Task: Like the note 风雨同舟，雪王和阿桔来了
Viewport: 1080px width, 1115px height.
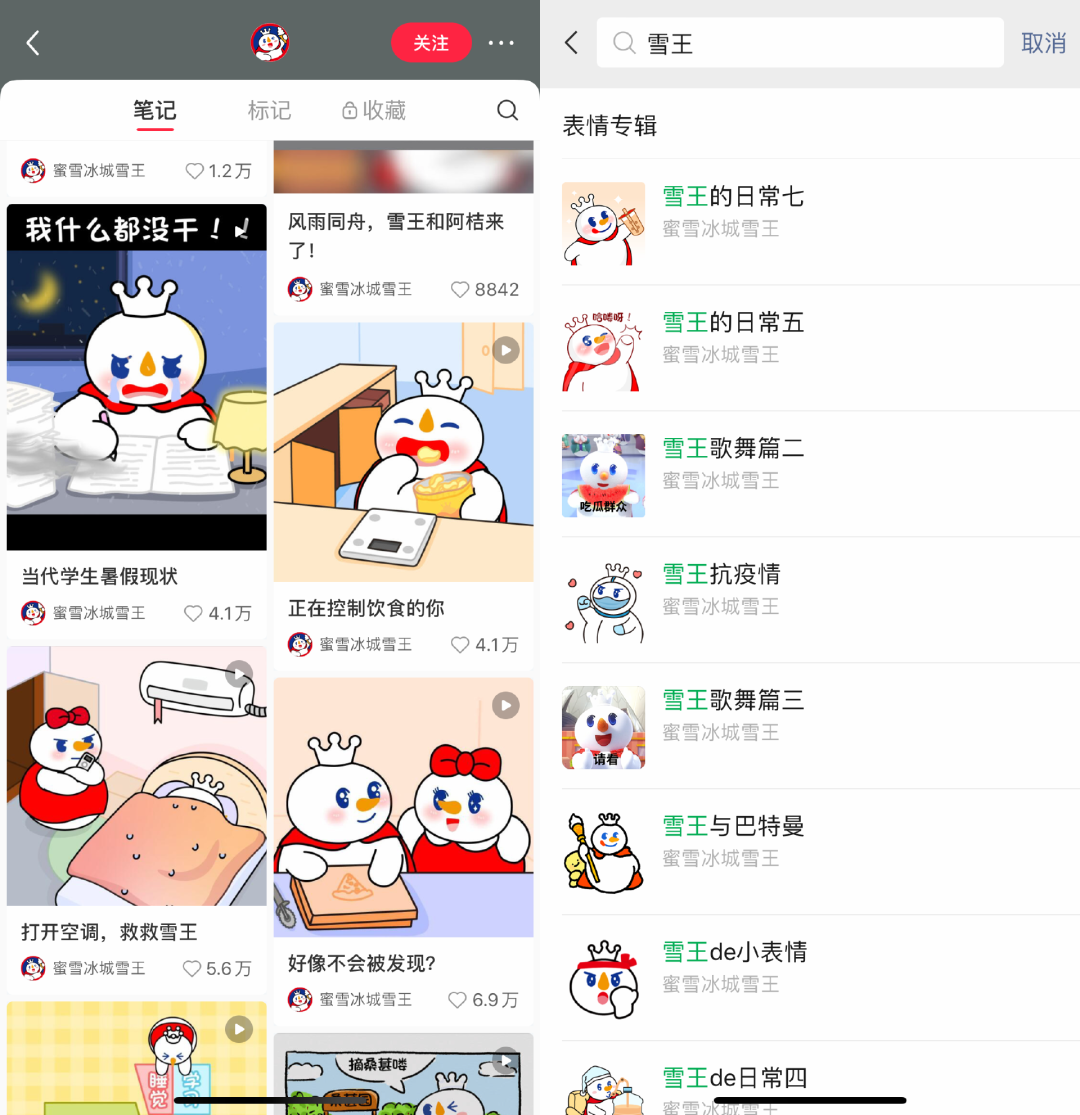Action: click(460, 290)
